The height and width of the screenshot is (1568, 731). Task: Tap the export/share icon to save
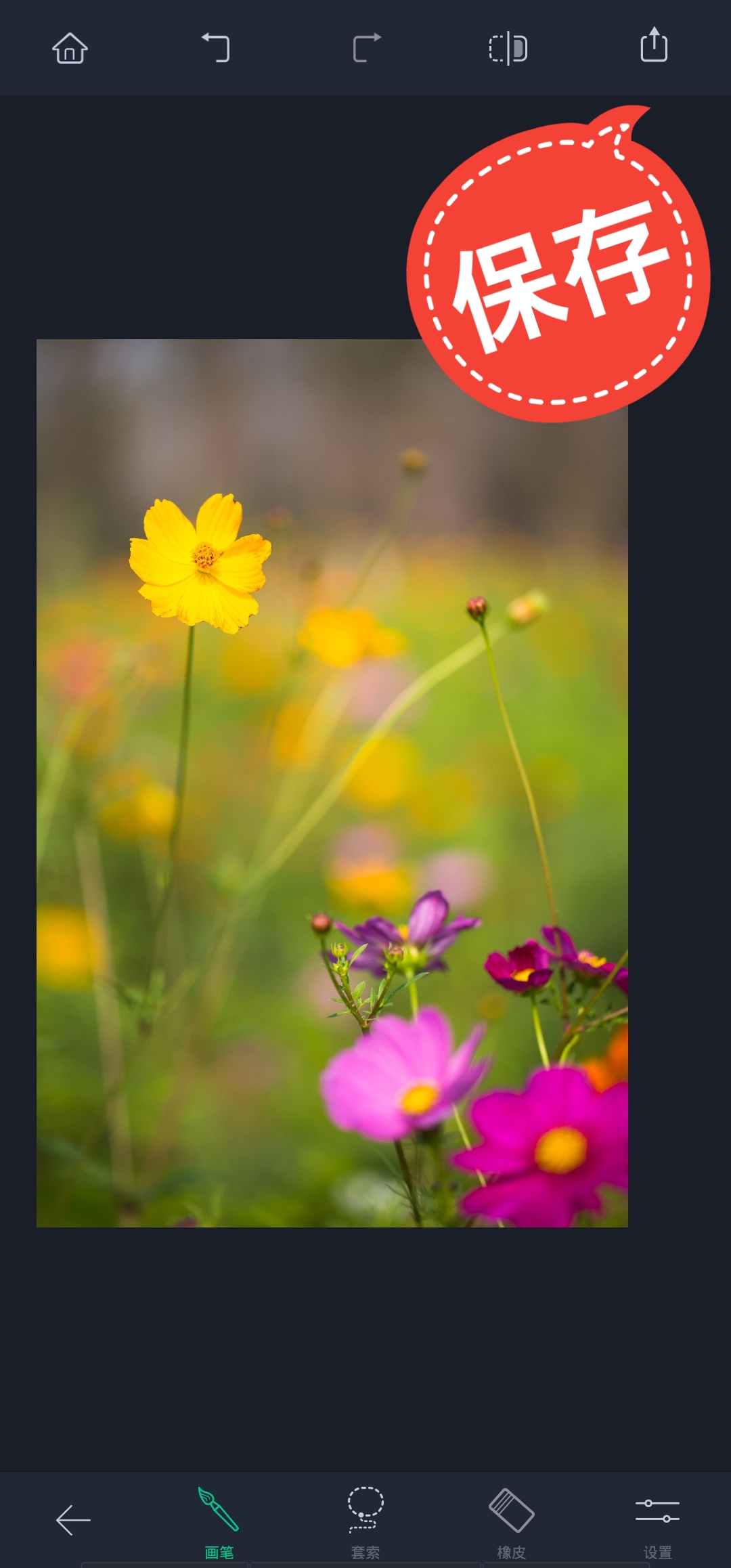pyautogui.click(x=654, y=45)
